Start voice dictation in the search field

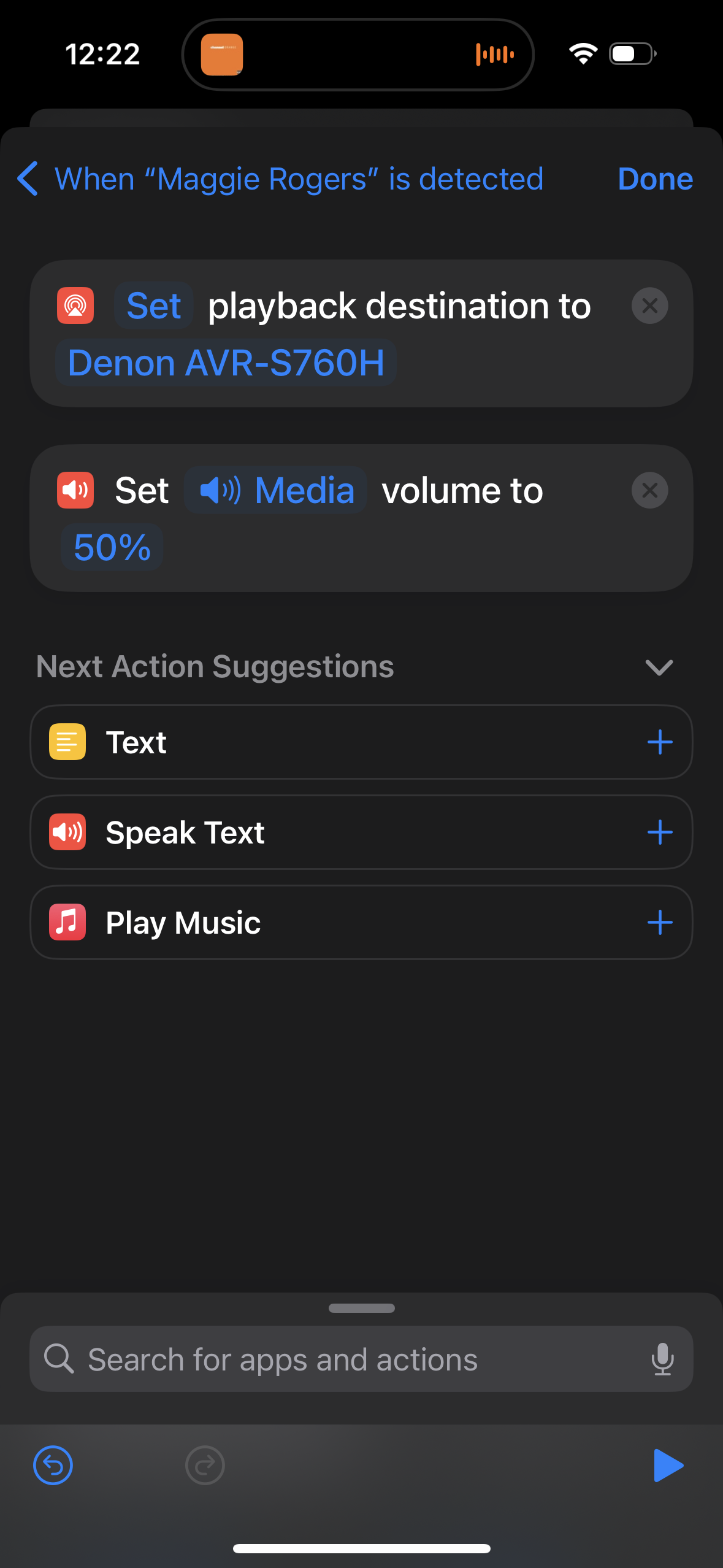pyautogui.click(x=662, y=1359)
